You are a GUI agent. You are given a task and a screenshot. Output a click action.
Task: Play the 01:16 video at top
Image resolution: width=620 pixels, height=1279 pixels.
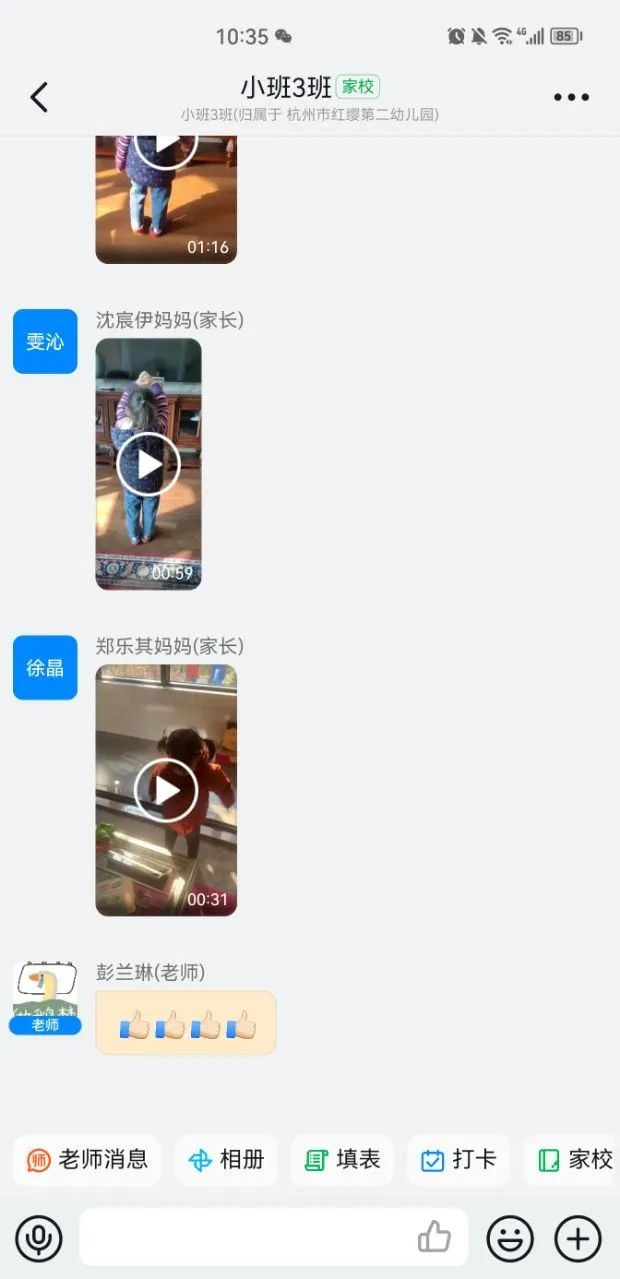pos(166,200)
